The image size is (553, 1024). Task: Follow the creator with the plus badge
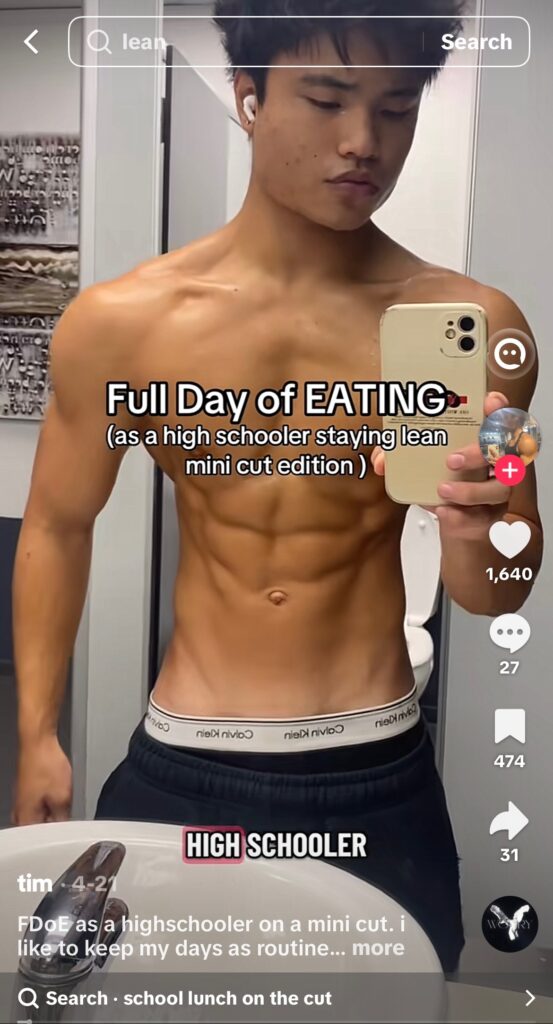tap(510, 471)
